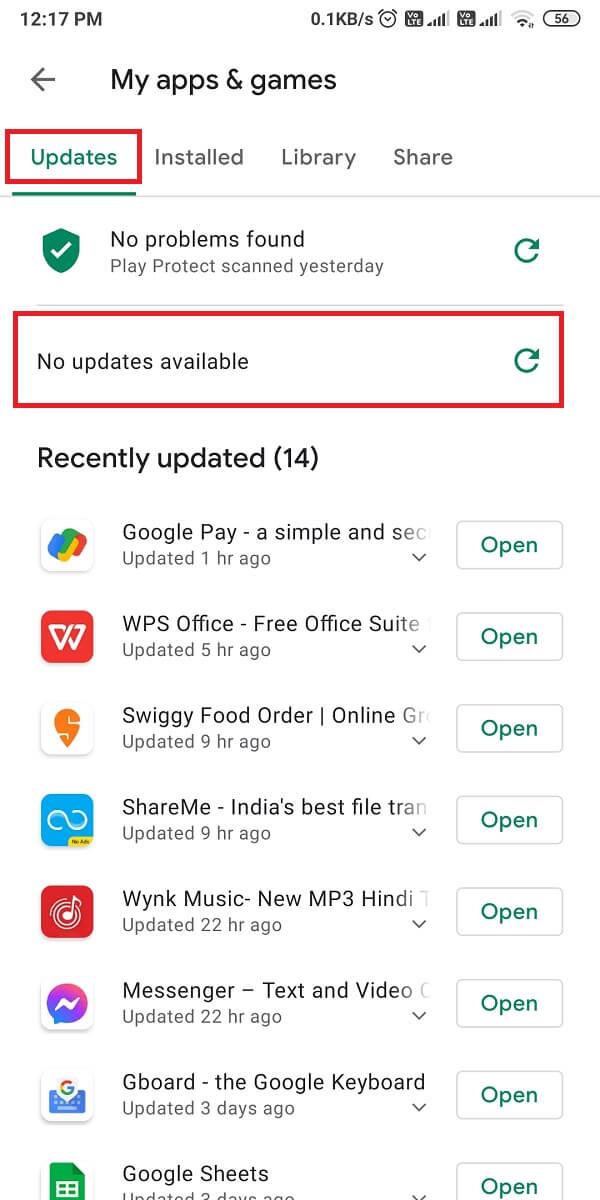Viewport: 600px width, 1200px height.
Task: Select the Updates tab
Action: [x=74, y=157]
